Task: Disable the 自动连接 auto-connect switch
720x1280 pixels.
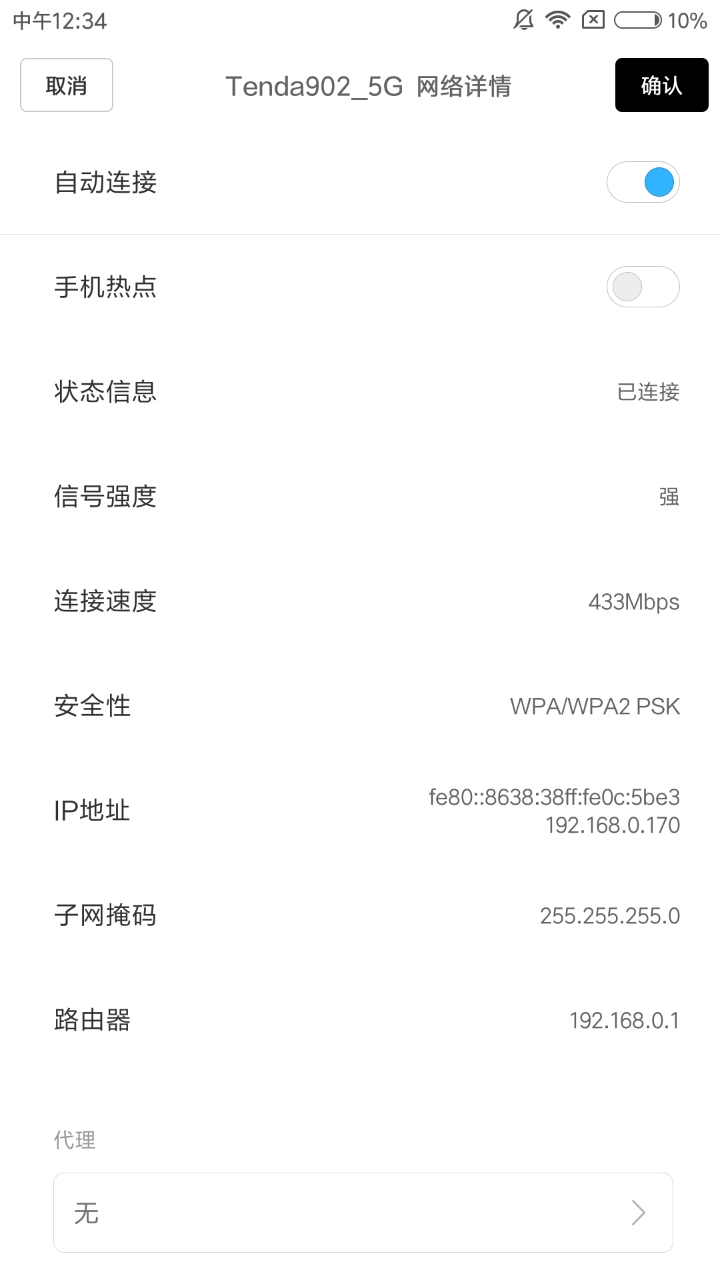Action: 643,182
